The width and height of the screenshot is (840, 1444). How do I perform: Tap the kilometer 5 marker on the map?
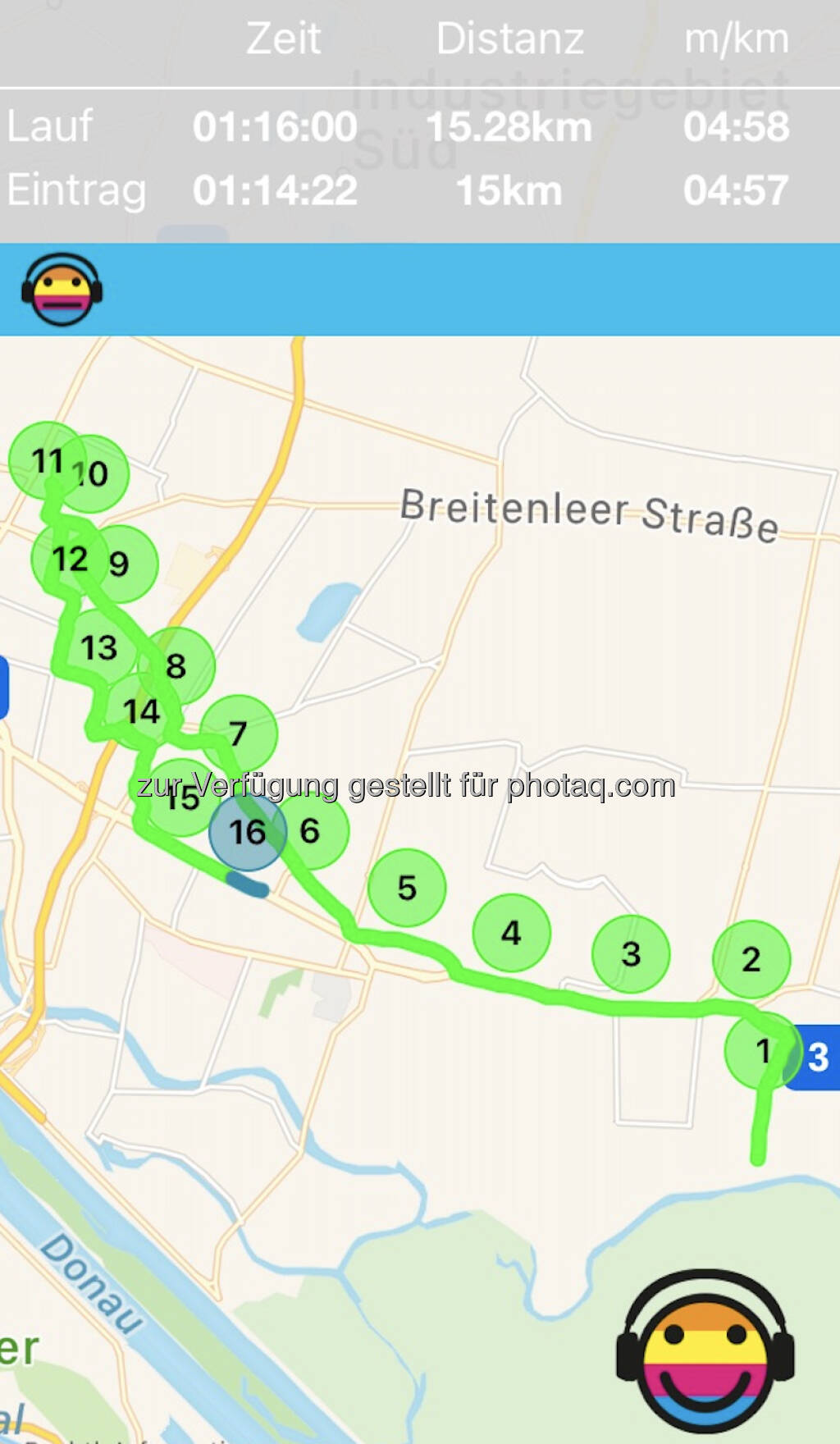tap(407, 887)
